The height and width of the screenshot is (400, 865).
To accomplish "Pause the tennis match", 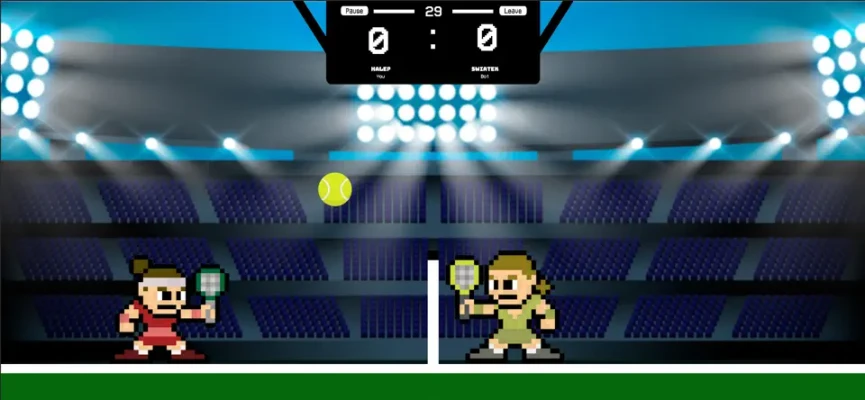I will (x=353, y=11).
